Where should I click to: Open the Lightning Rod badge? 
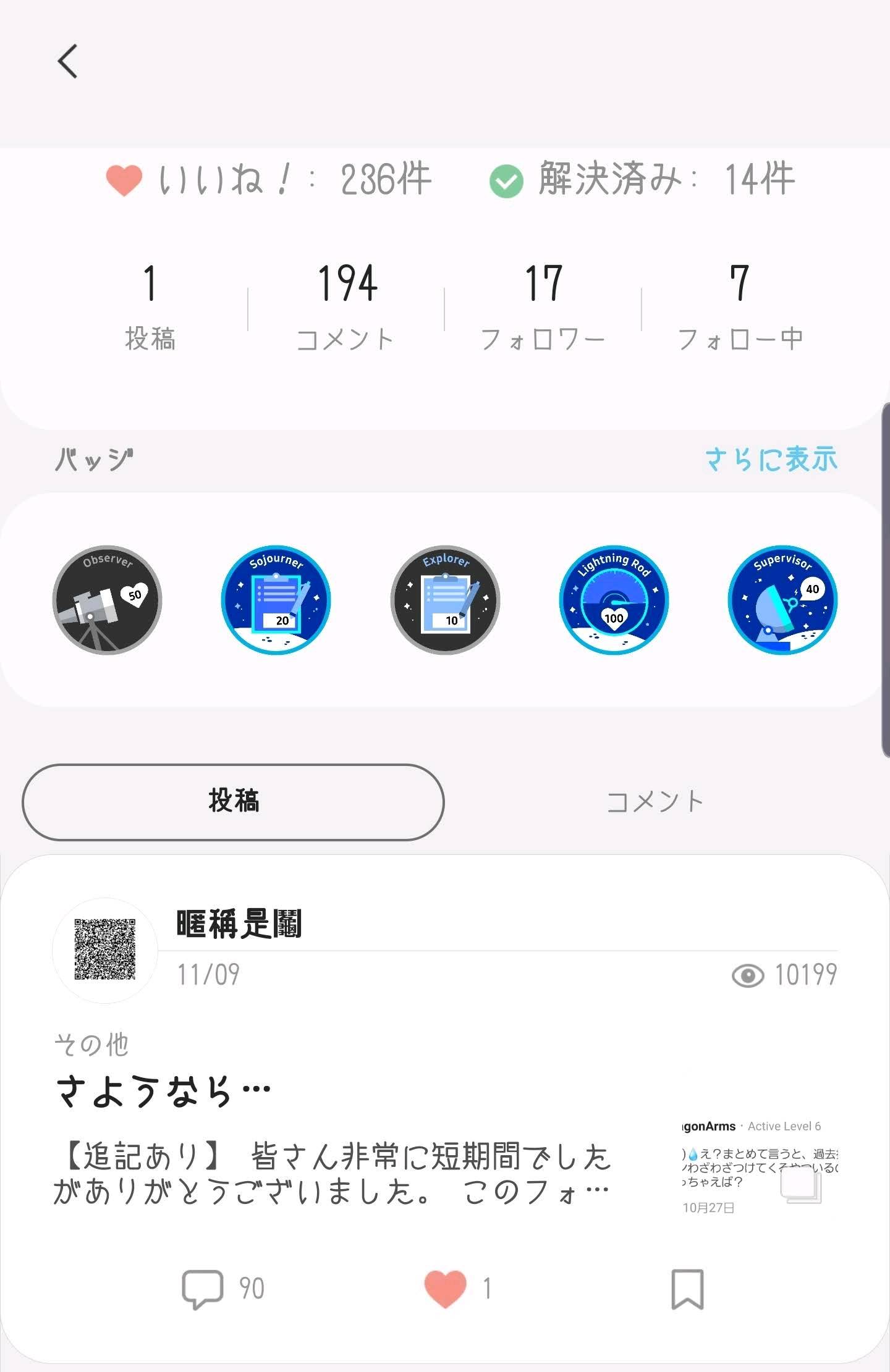[614, 600]
